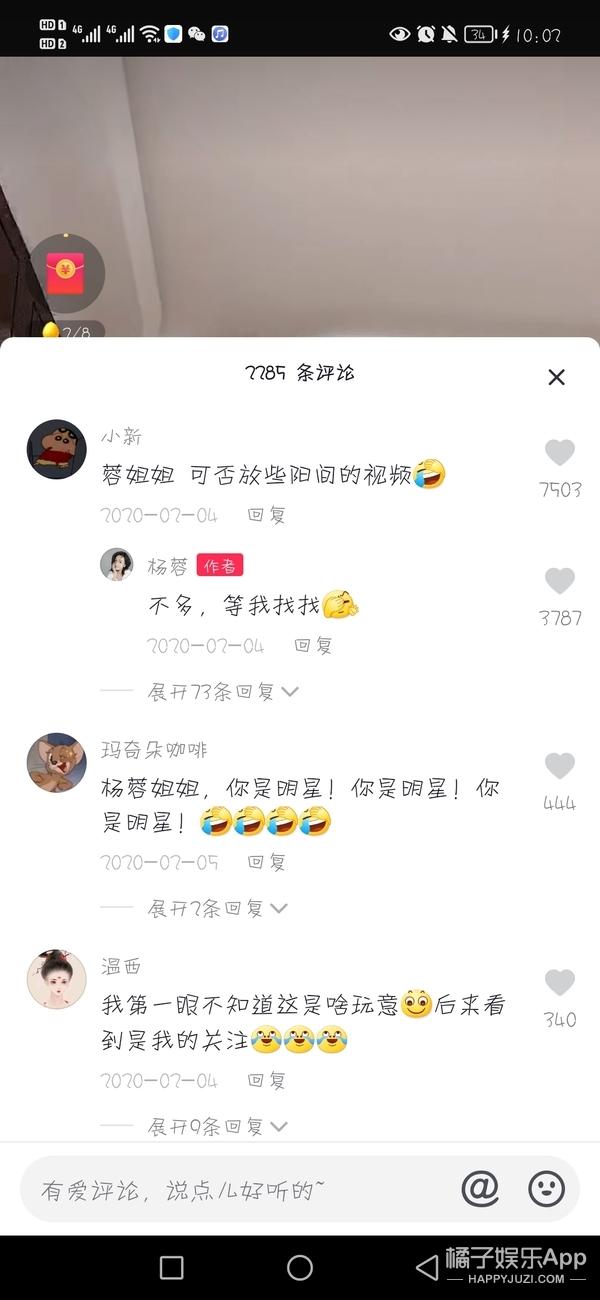Like 杨蓉's author reply
Image resolution: width=600 pixels, height=1300 pixels.
(560, 581)
